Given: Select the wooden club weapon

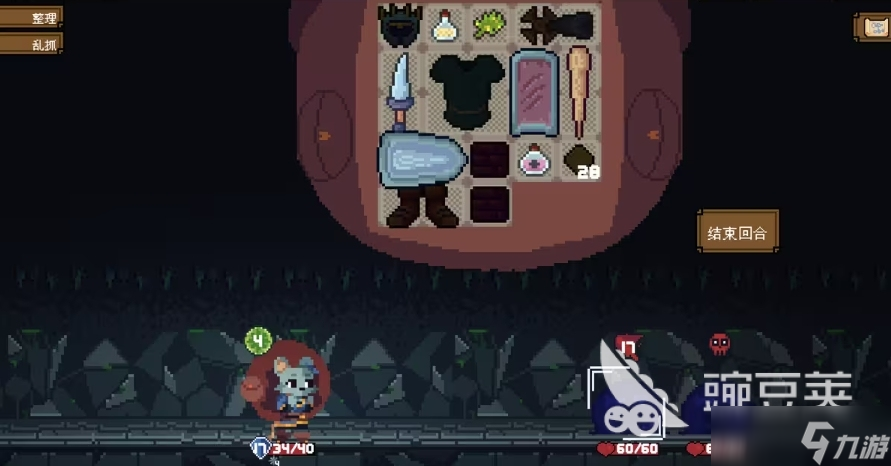Looking at the screenshot, I should (x=579, y=91).
